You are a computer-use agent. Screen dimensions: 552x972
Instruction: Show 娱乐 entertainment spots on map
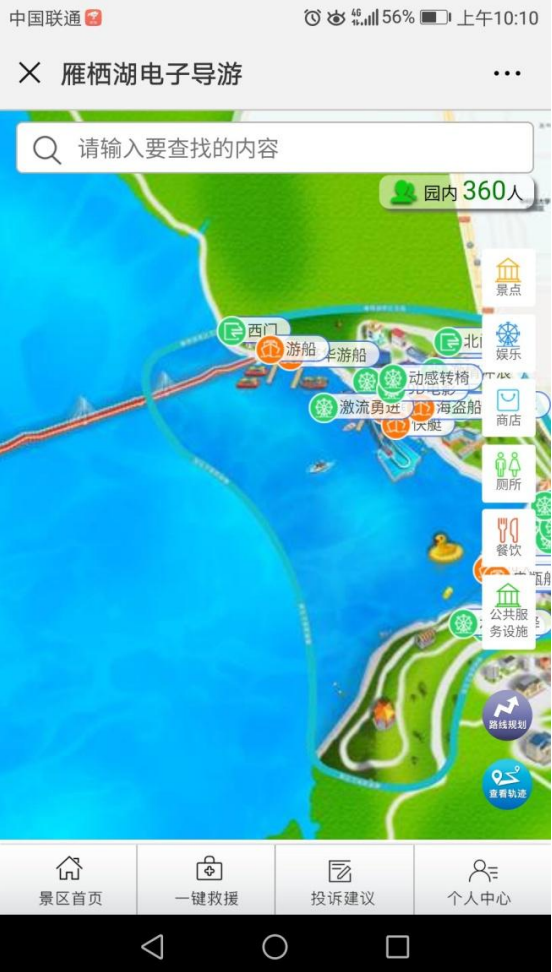508,342
